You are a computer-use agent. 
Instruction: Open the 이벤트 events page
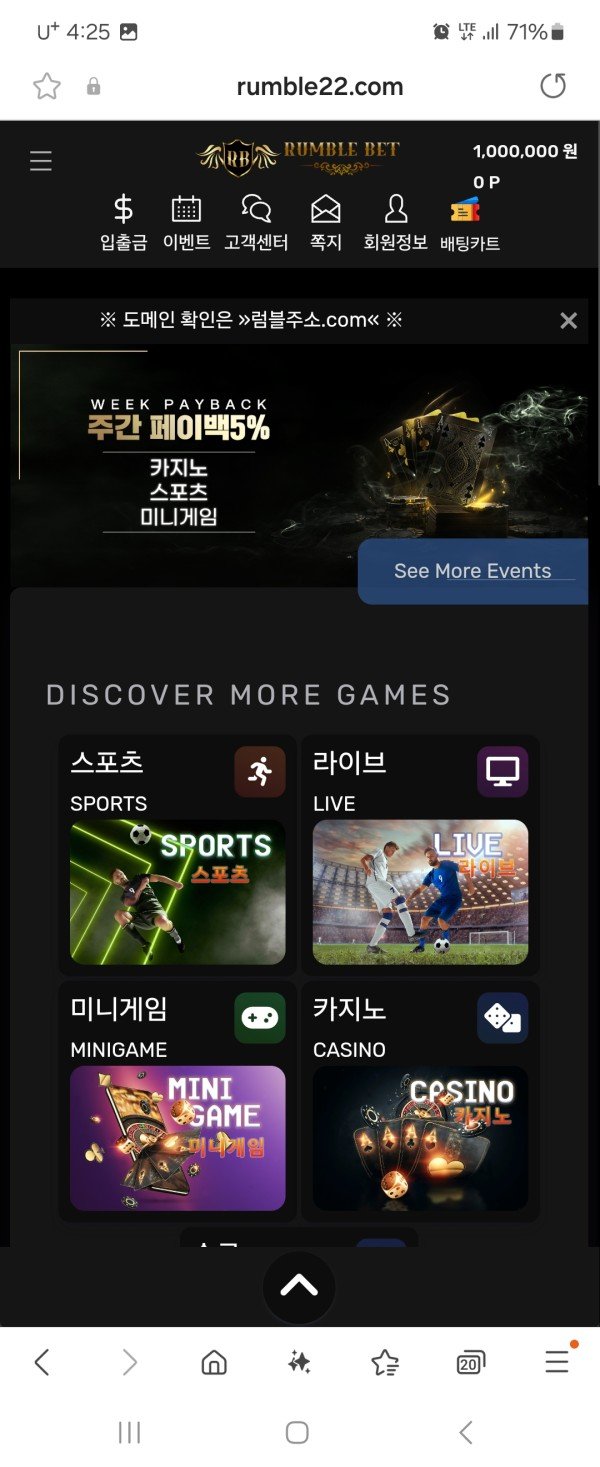(x=186, y=223)
